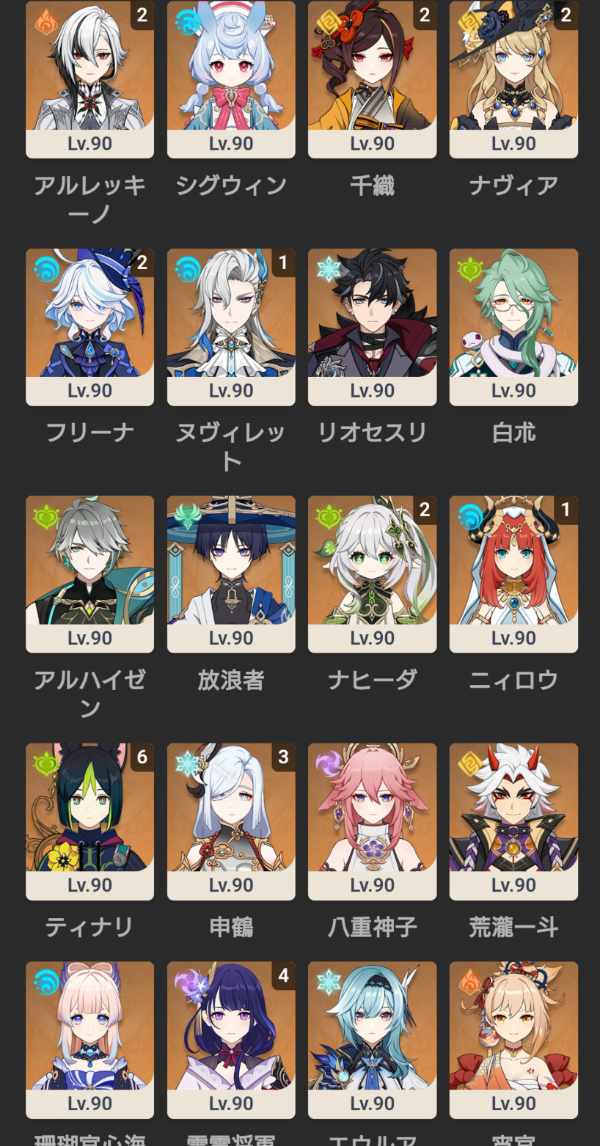Tap the ニィロウ character card
This screenshot has height=1146, width=600.
click(x=514, y=574)
